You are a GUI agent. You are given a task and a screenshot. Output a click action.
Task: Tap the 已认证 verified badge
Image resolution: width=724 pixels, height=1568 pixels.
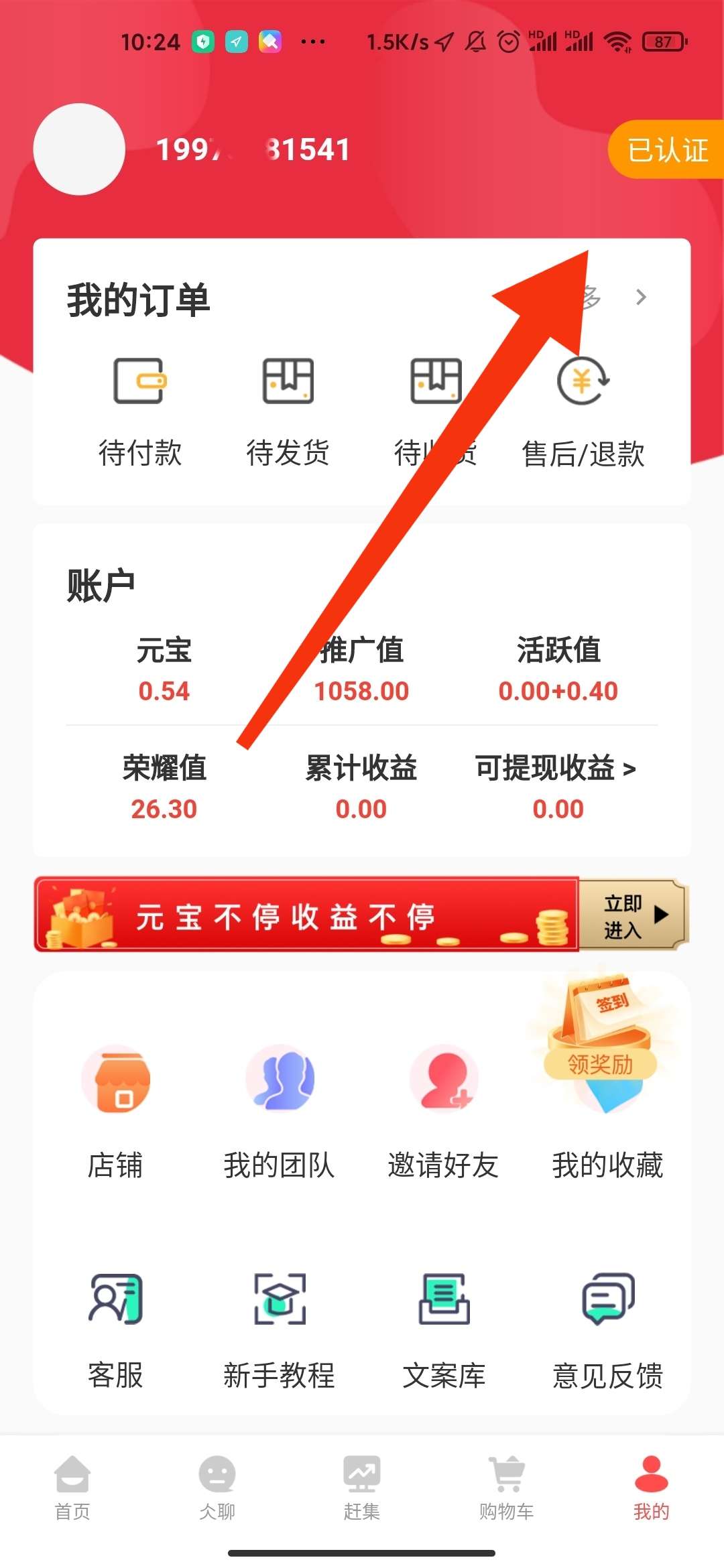[666, 150]
